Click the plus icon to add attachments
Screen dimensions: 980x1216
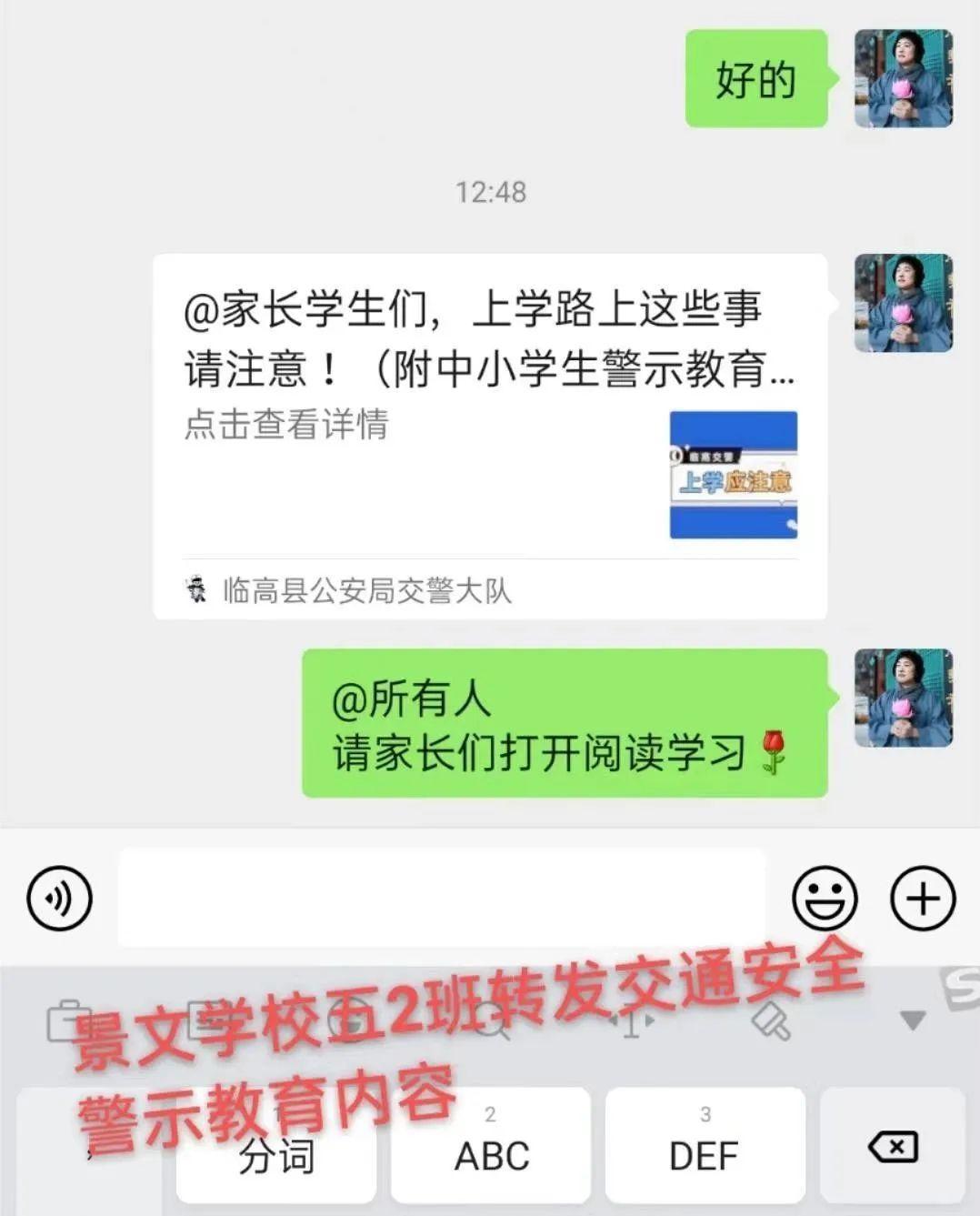click(x=923, y=897)
